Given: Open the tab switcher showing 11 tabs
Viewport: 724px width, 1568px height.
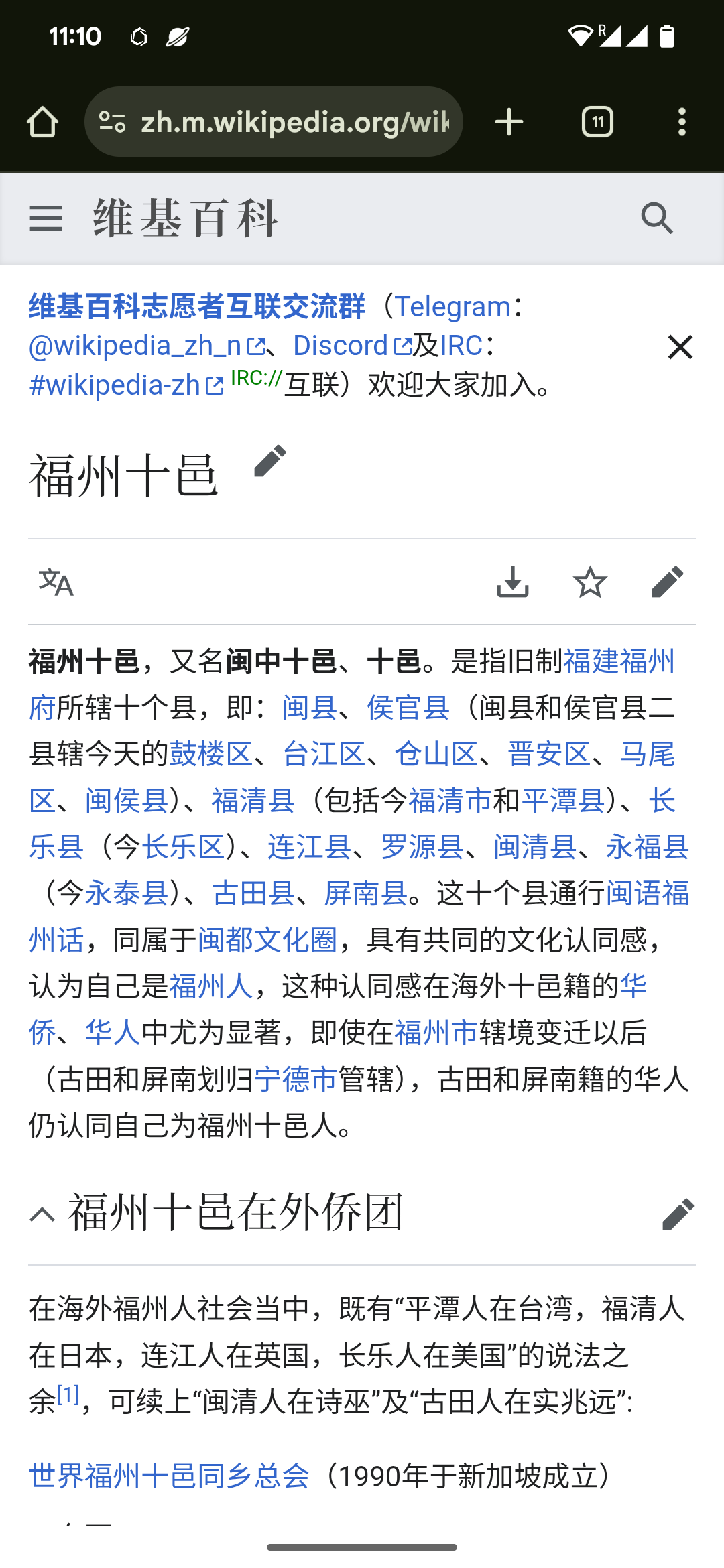Looking at the screenshot, I should tap(597, 122).
